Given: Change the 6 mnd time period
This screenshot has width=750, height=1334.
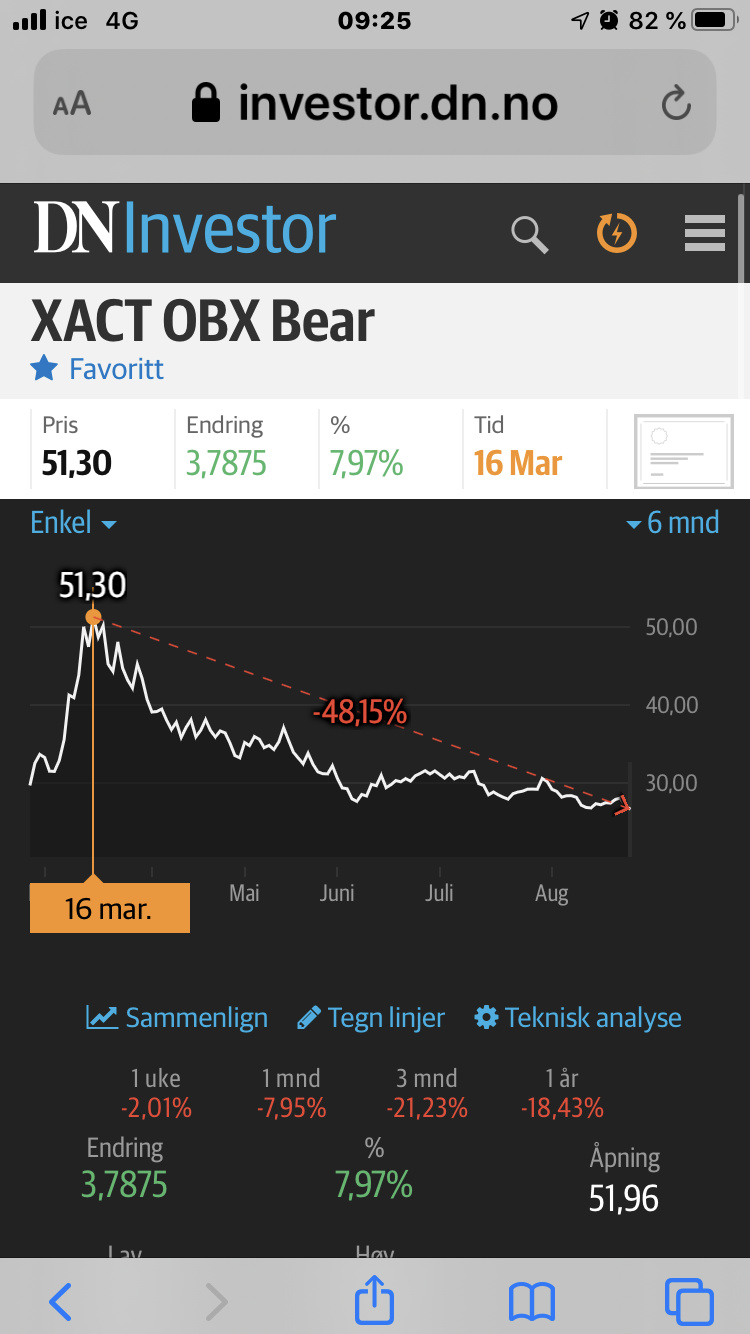Looking at the screenshot, I should 673,522.
